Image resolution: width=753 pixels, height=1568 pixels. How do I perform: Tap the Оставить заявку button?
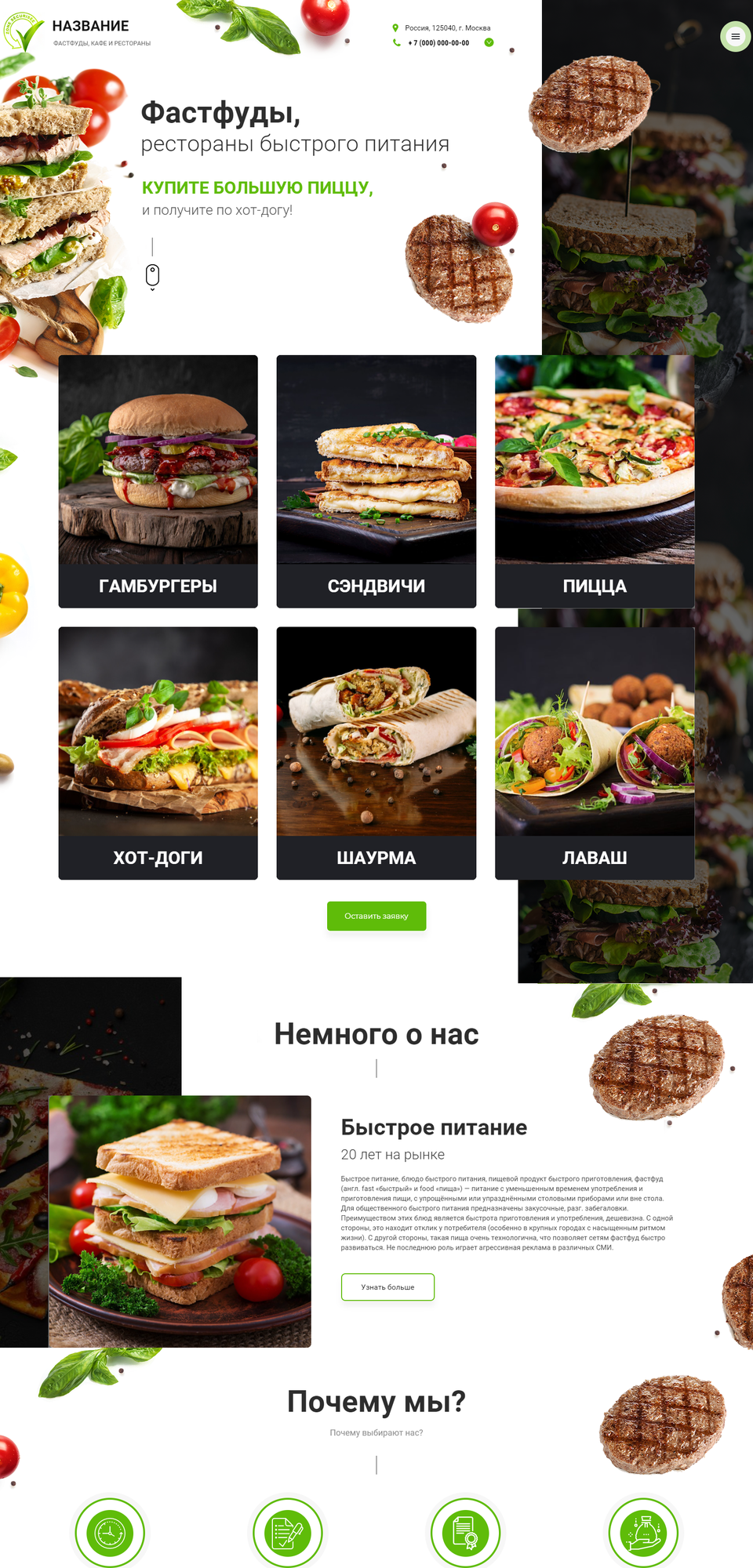(376, 916)
